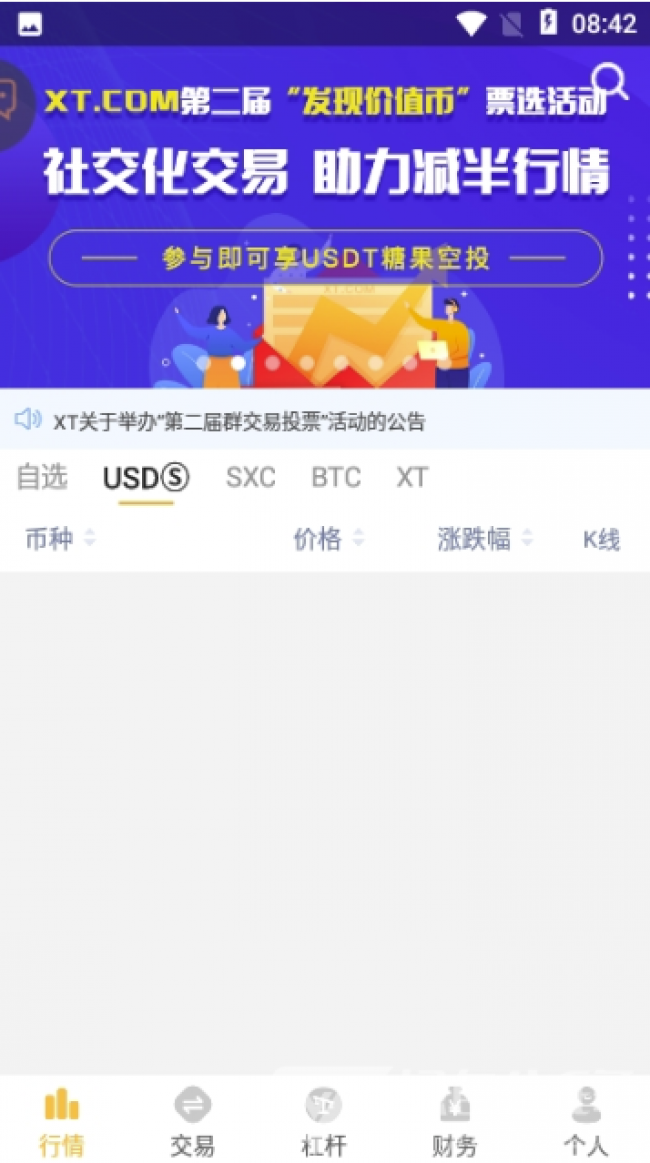
Task: Open the search magnifier icon
Action: 609,82
